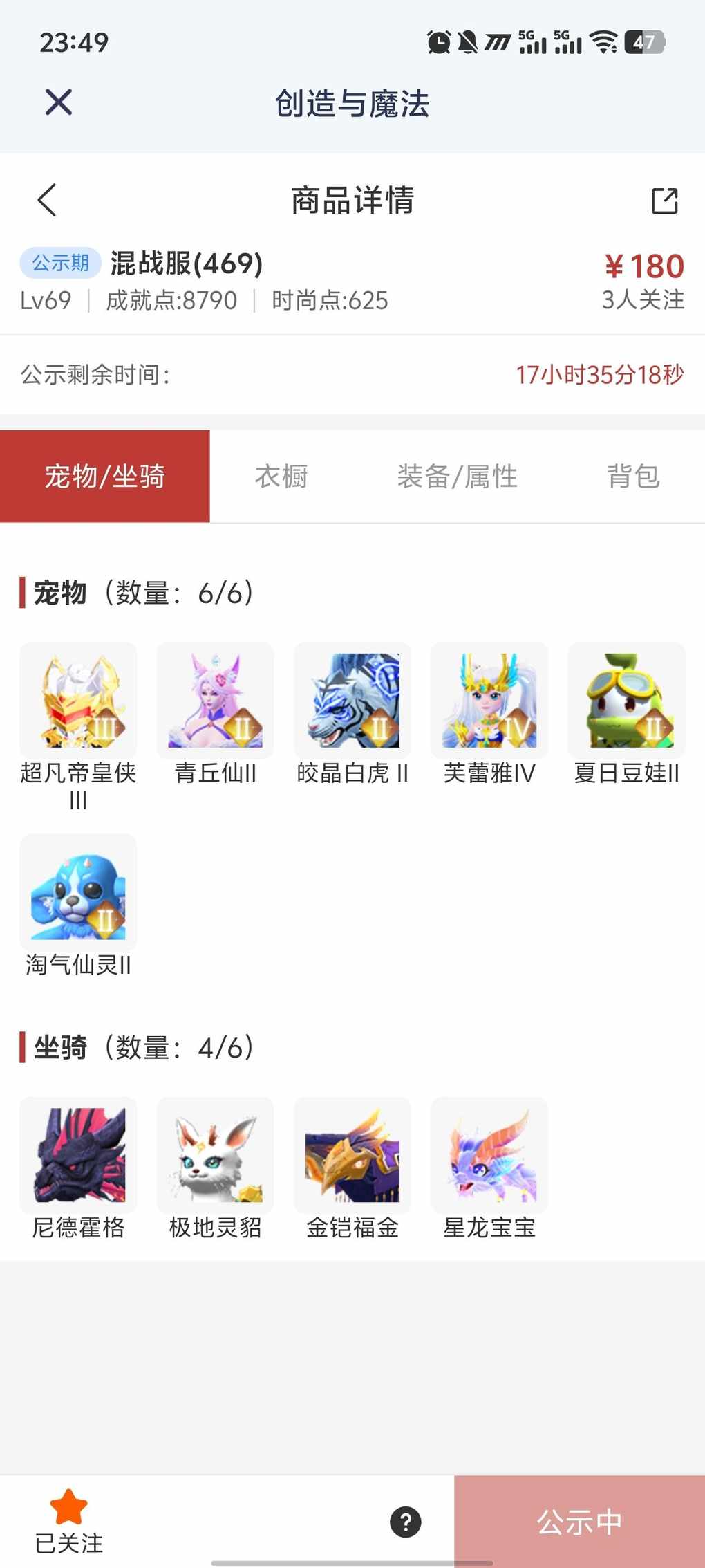Open the help question mark

tap(406, 1522)
